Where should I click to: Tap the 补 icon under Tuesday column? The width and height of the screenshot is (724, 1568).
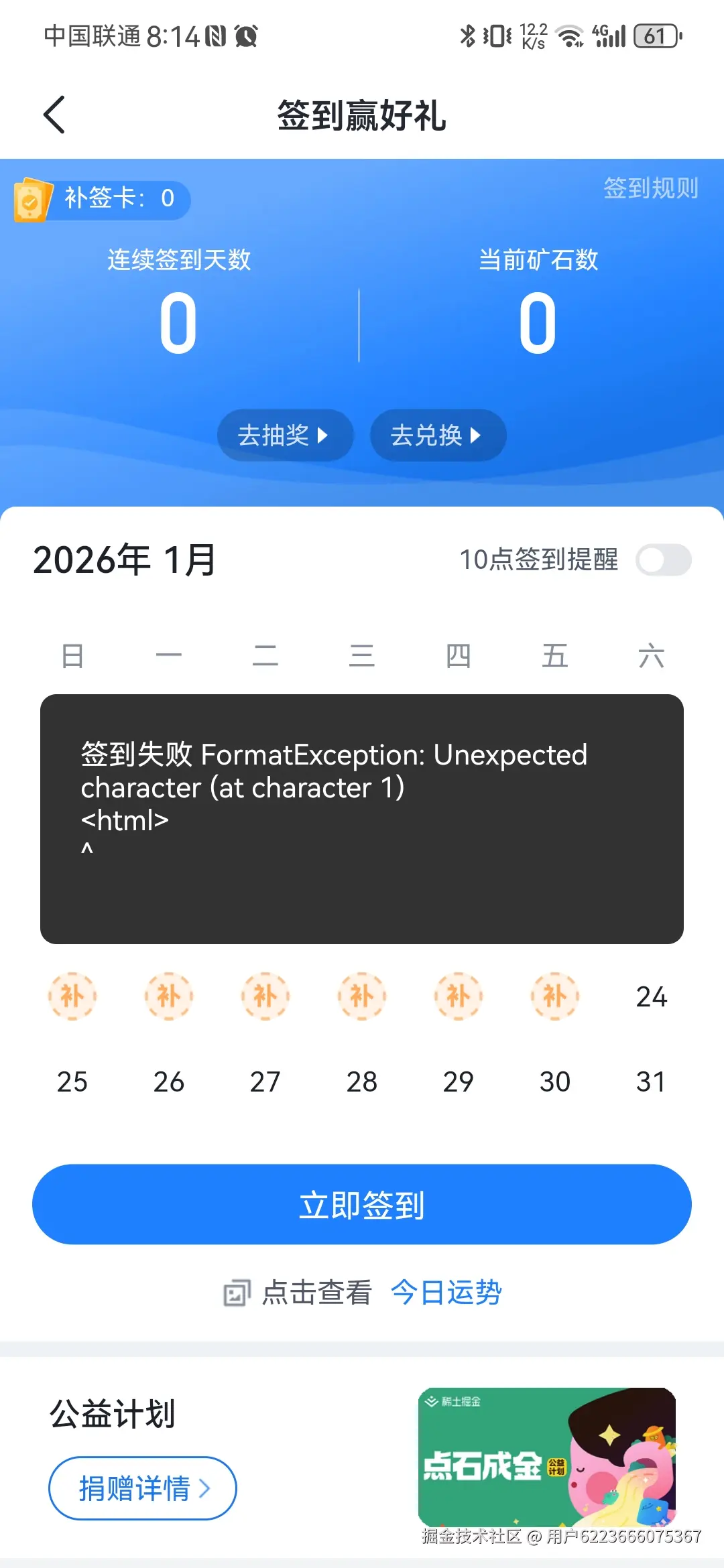click(265, 996)
